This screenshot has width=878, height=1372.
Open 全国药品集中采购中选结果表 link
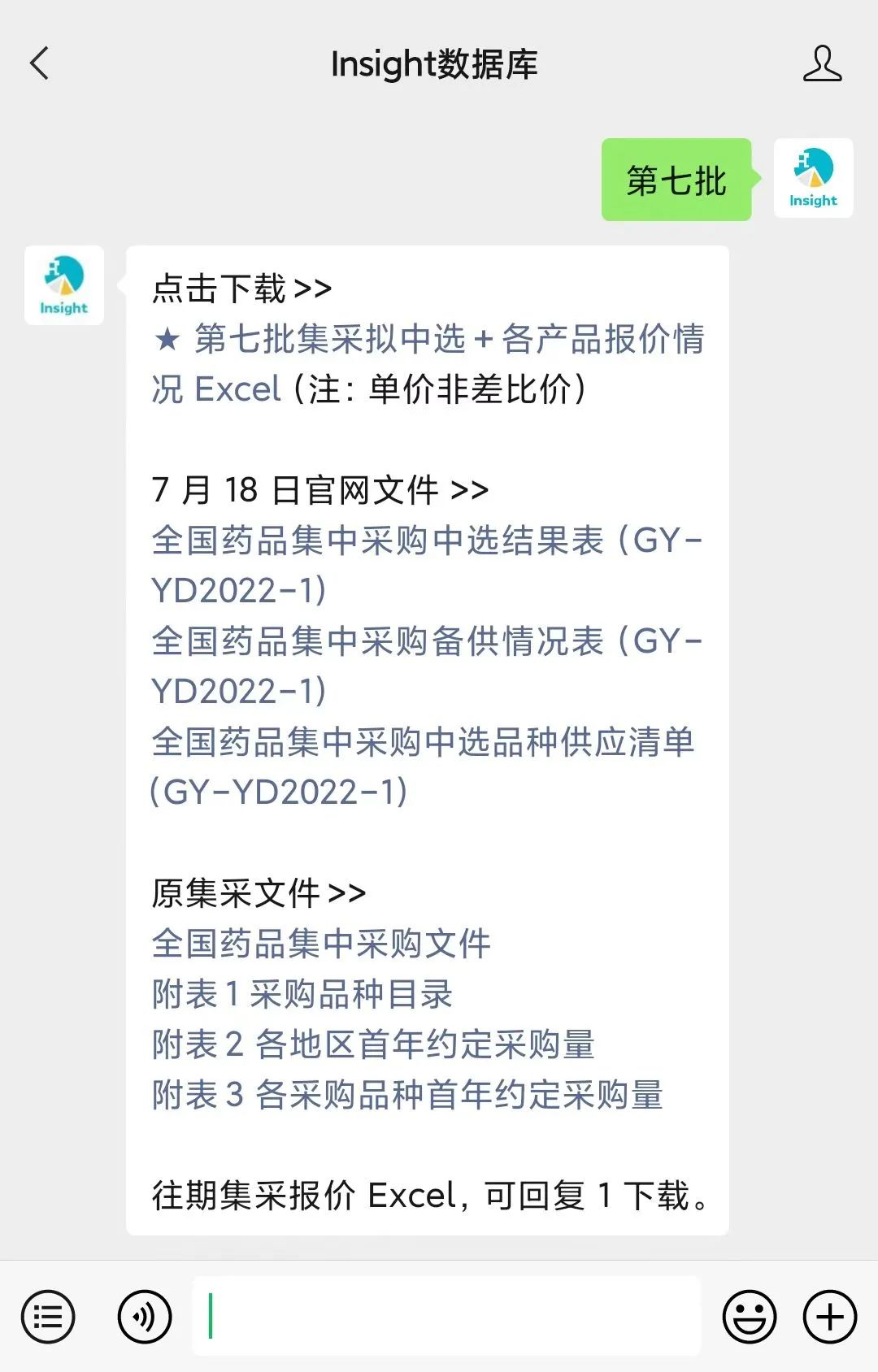coord(425,565)
